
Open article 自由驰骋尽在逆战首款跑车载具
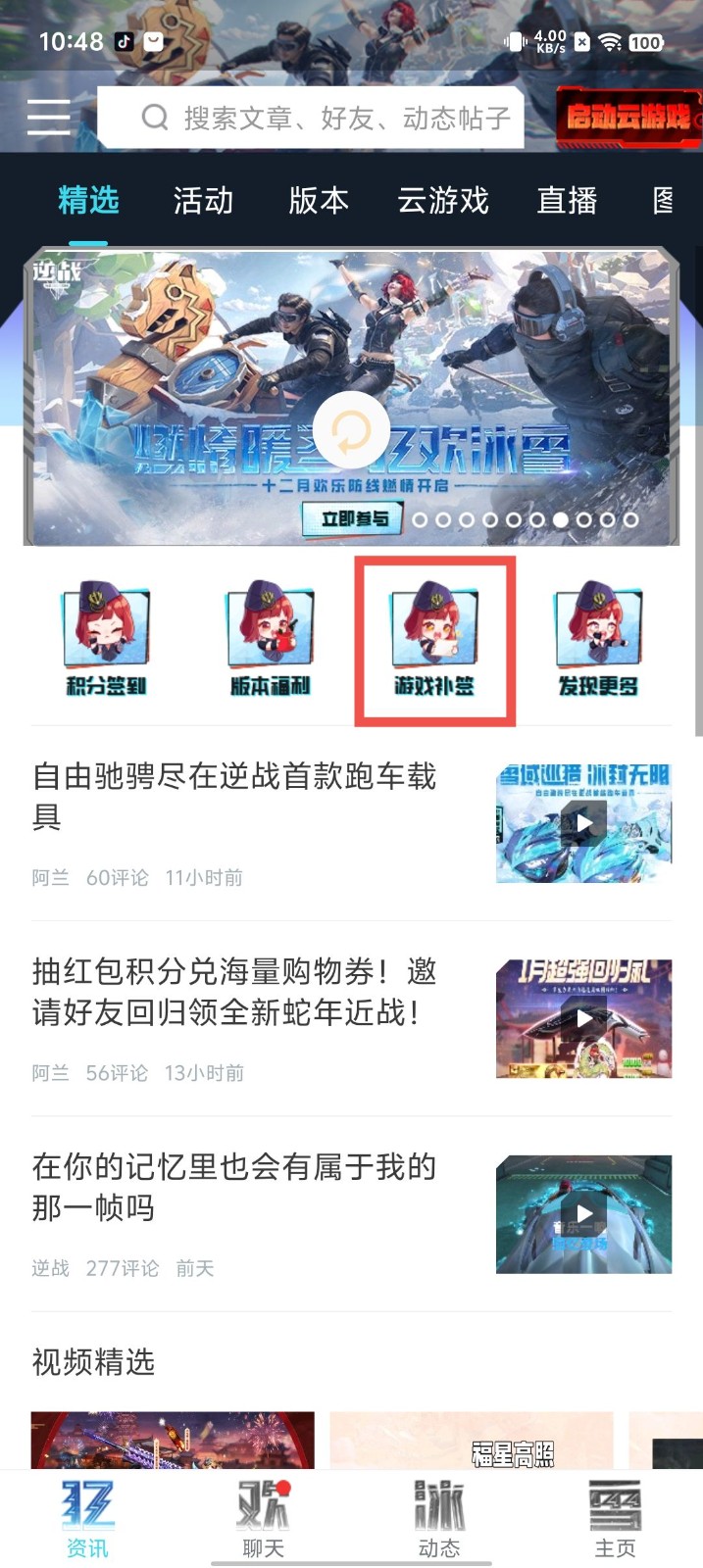tap(235, 796)
